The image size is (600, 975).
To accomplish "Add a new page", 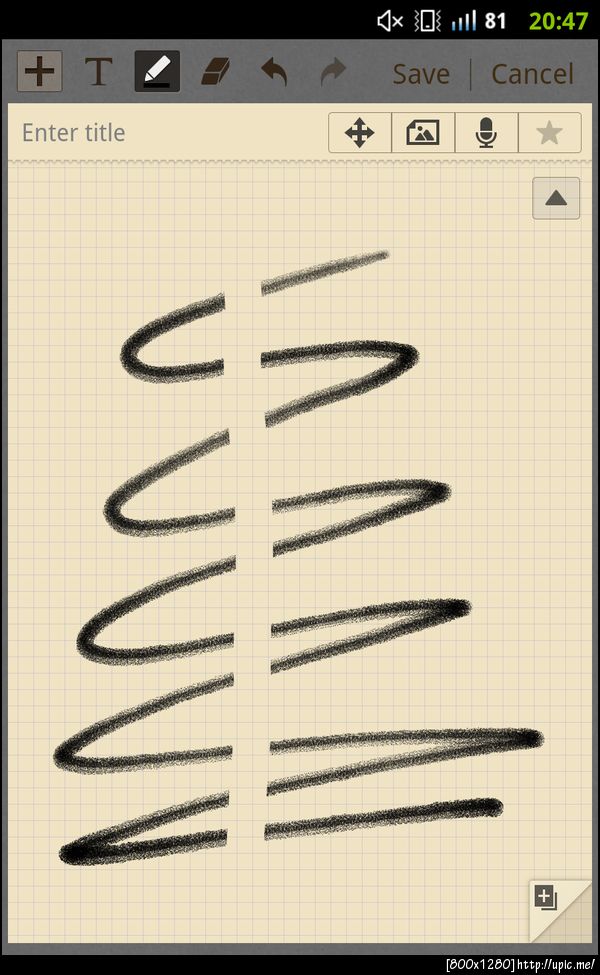I will 548,898.
